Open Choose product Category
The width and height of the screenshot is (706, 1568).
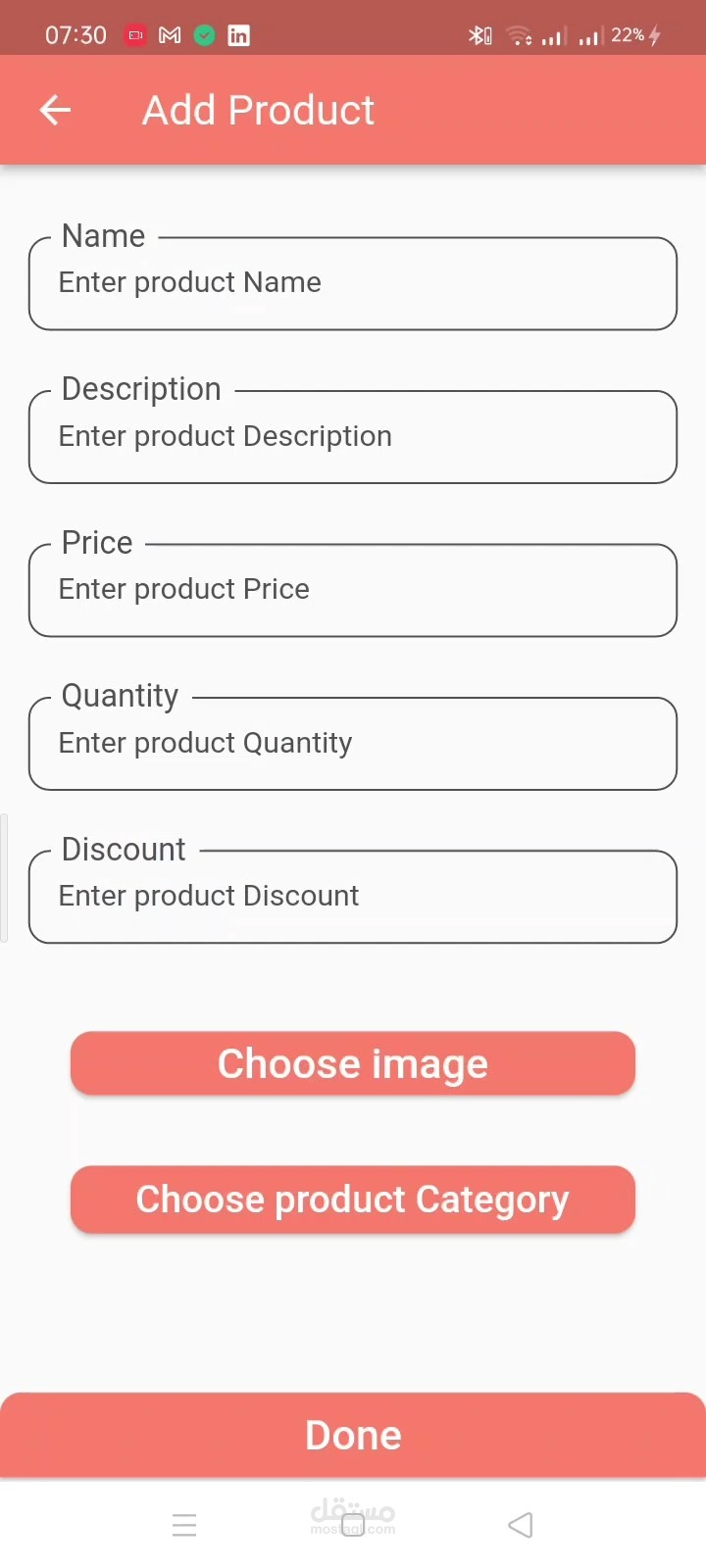pos(353,1200)
